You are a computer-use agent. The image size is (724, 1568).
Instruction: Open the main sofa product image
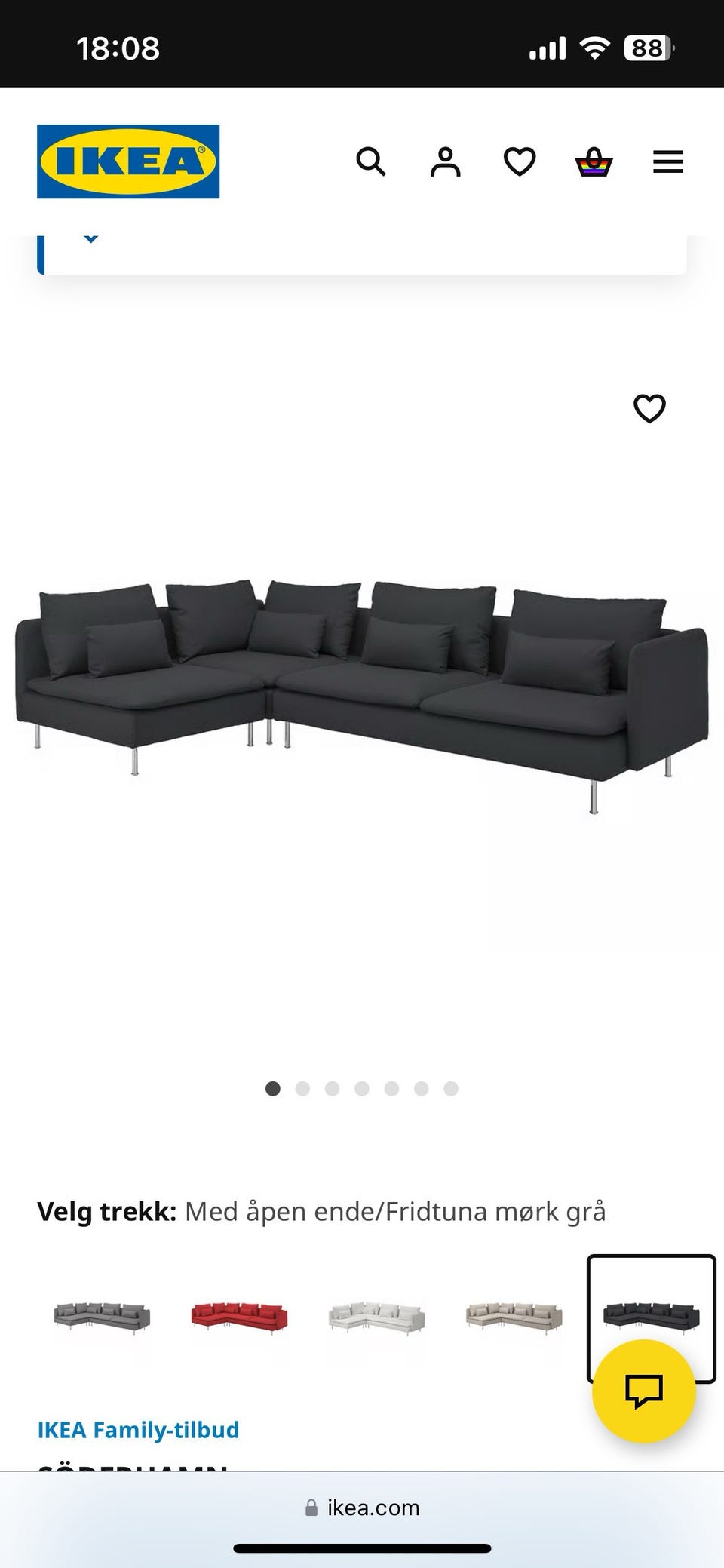pos(362,694)
